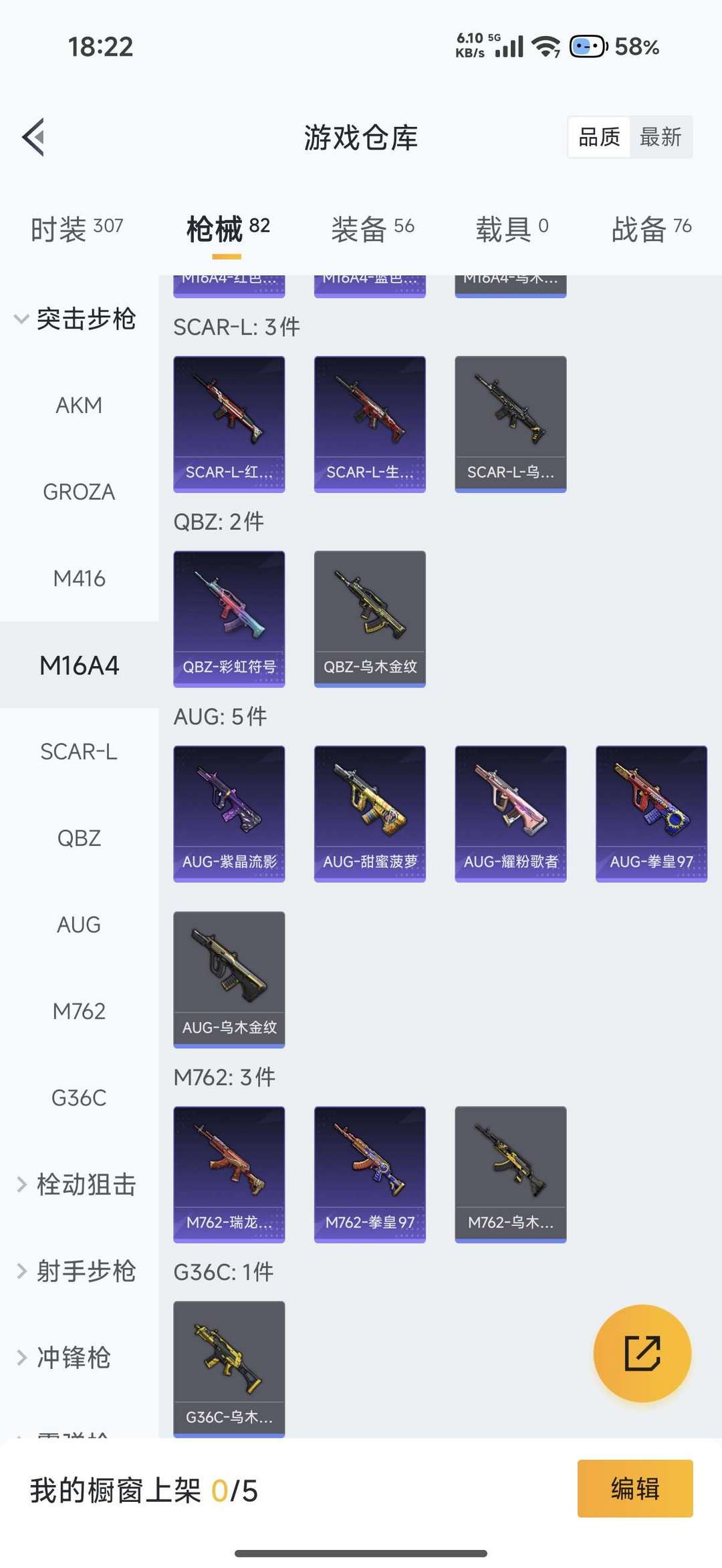The height and width of the screenshot is (1568, 722).
Task: Open the QBZ-彩虹符号 skin
Action: pos(229,618)
